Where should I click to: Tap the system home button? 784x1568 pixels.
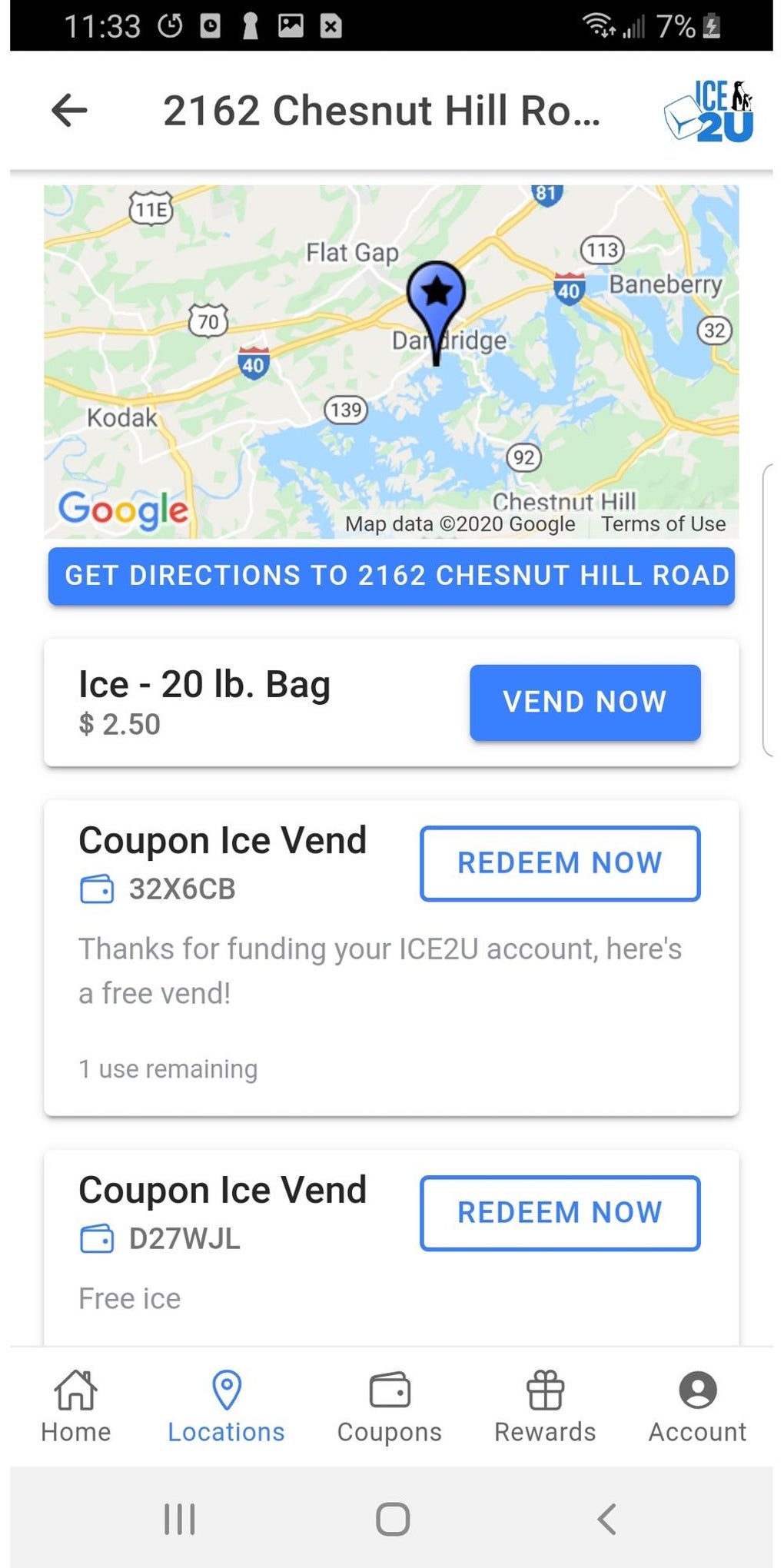pos(392,1519)
